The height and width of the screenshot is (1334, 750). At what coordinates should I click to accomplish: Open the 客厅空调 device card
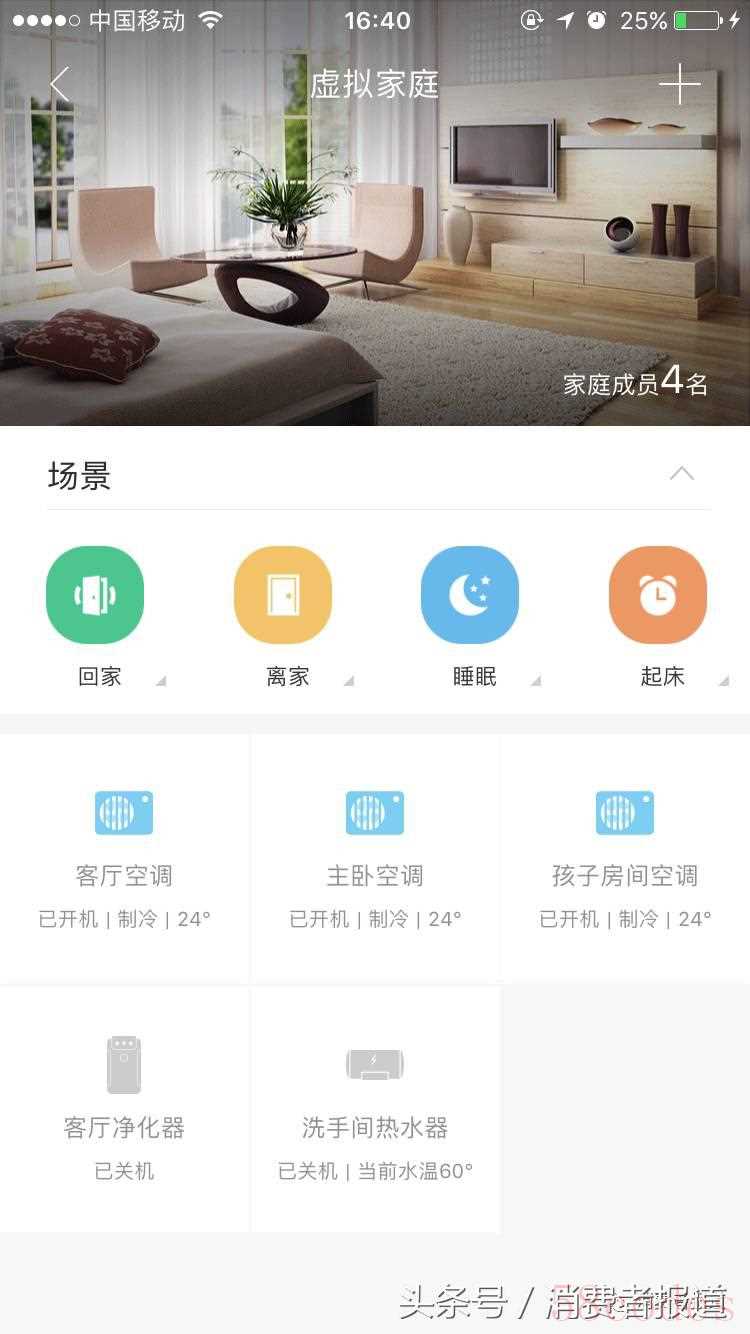[124, 860]
